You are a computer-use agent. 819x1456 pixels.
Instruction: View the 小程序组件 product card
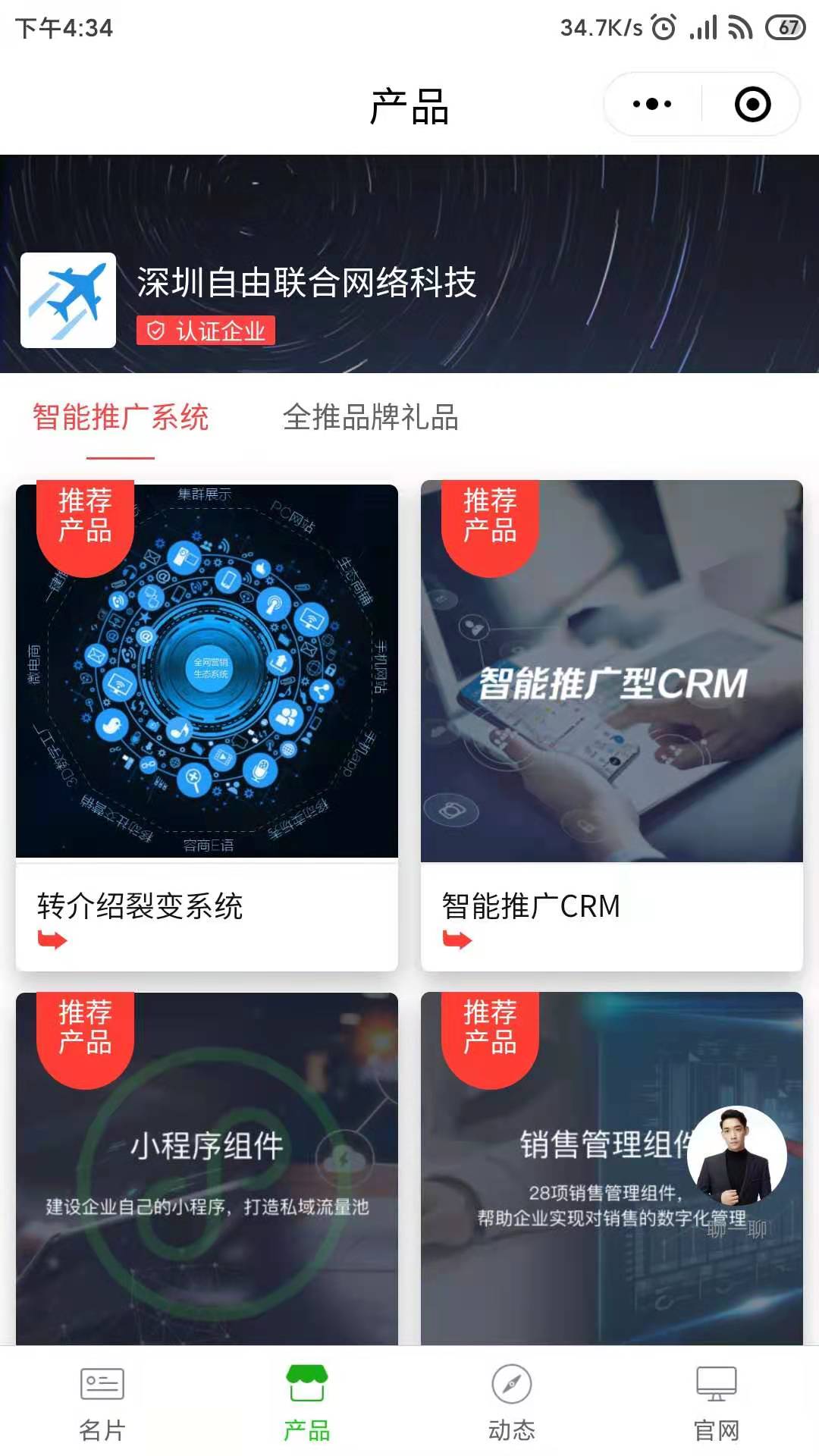point(206,1168)
